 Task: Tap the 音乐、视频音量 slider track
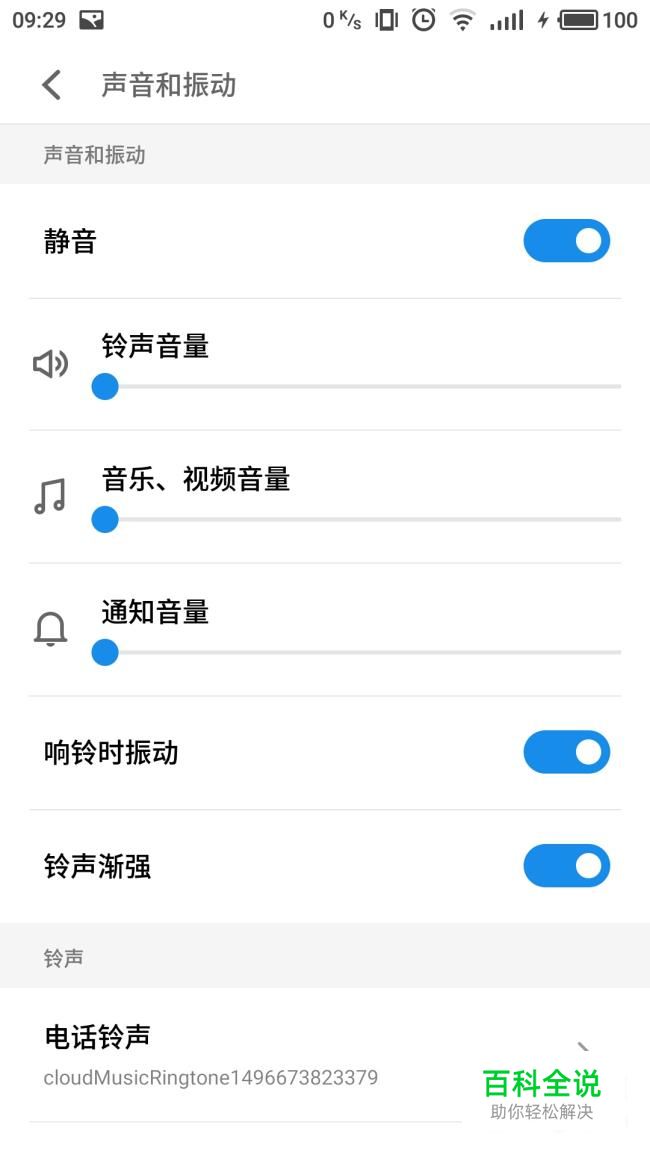point(357,519)
